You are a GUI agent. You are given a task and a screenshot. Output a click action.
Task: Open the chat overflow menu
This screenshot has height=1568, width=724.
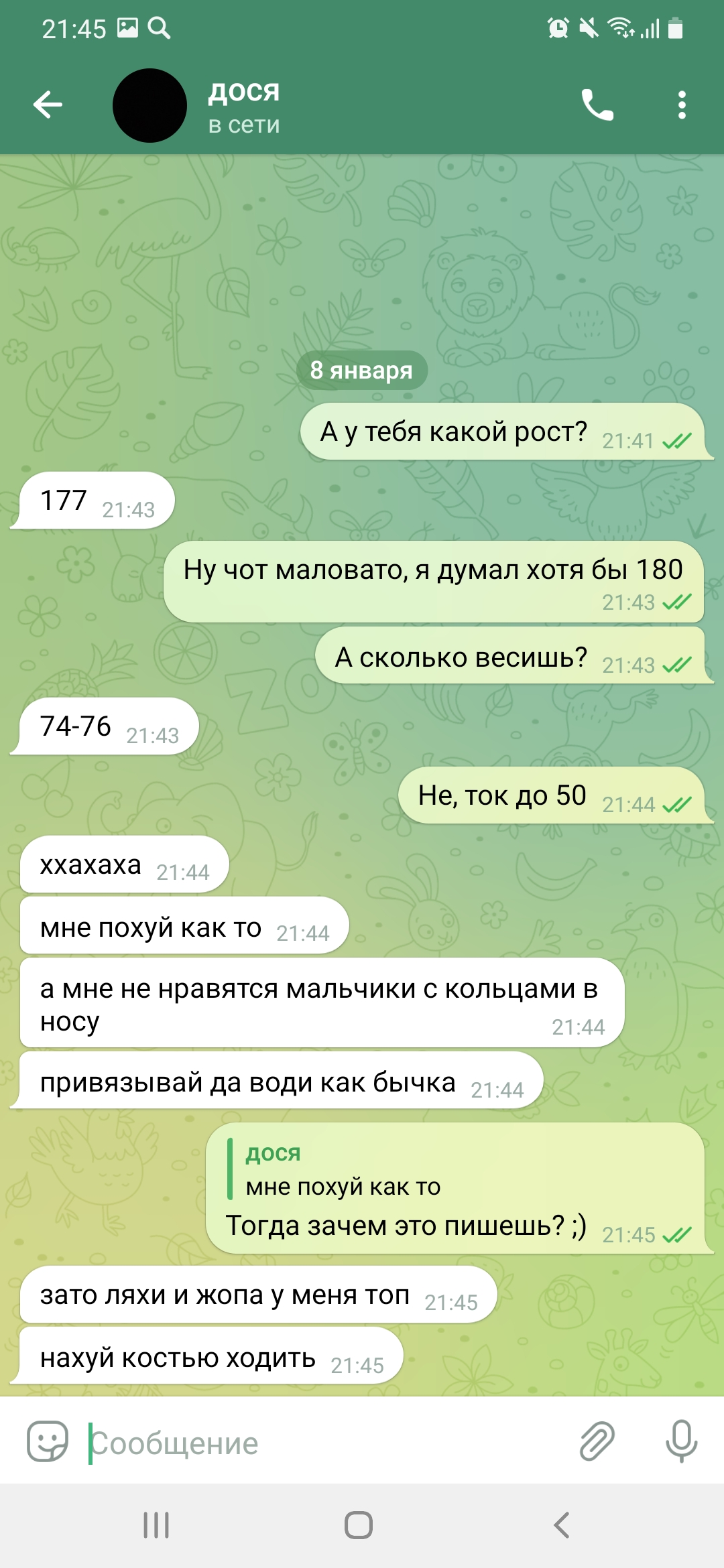[x=682, y=105]
